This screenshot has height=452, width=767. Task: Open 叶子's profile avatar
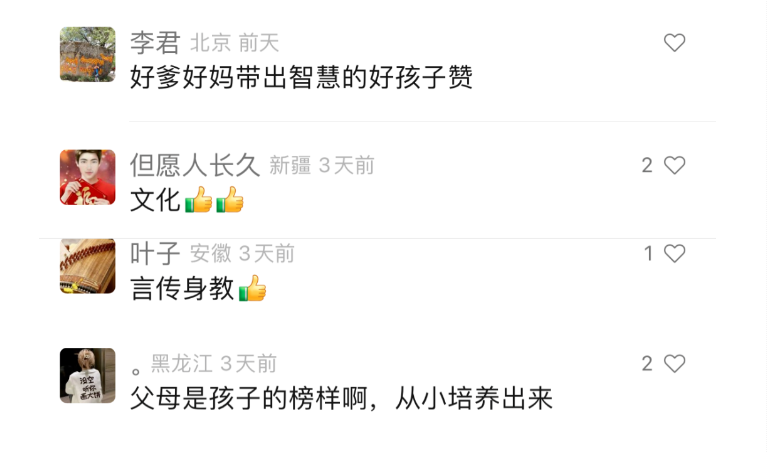tap(88, 266)
